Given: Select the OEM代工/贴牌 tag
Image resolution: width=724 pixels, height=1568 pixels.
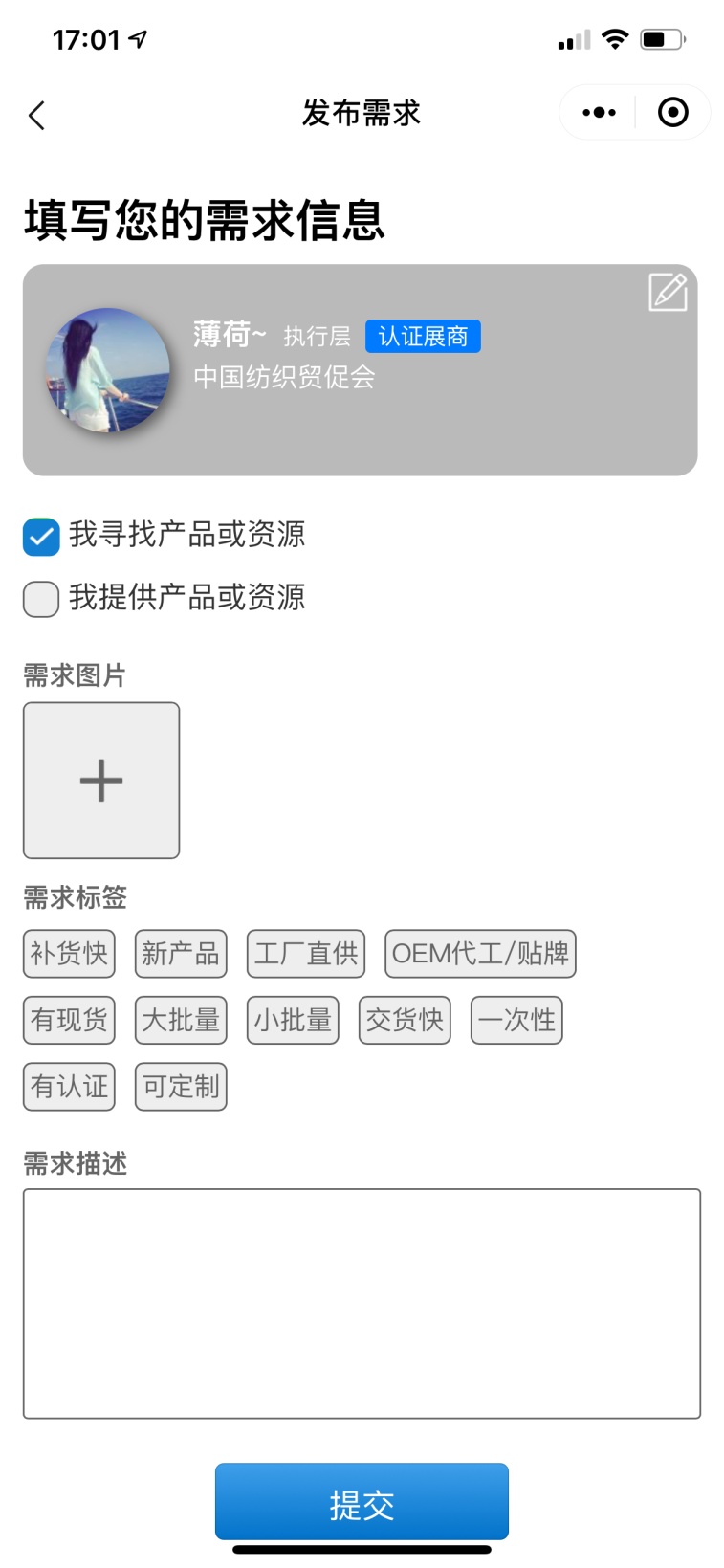Looking at the screenshot, I should (x=480, y=954).
